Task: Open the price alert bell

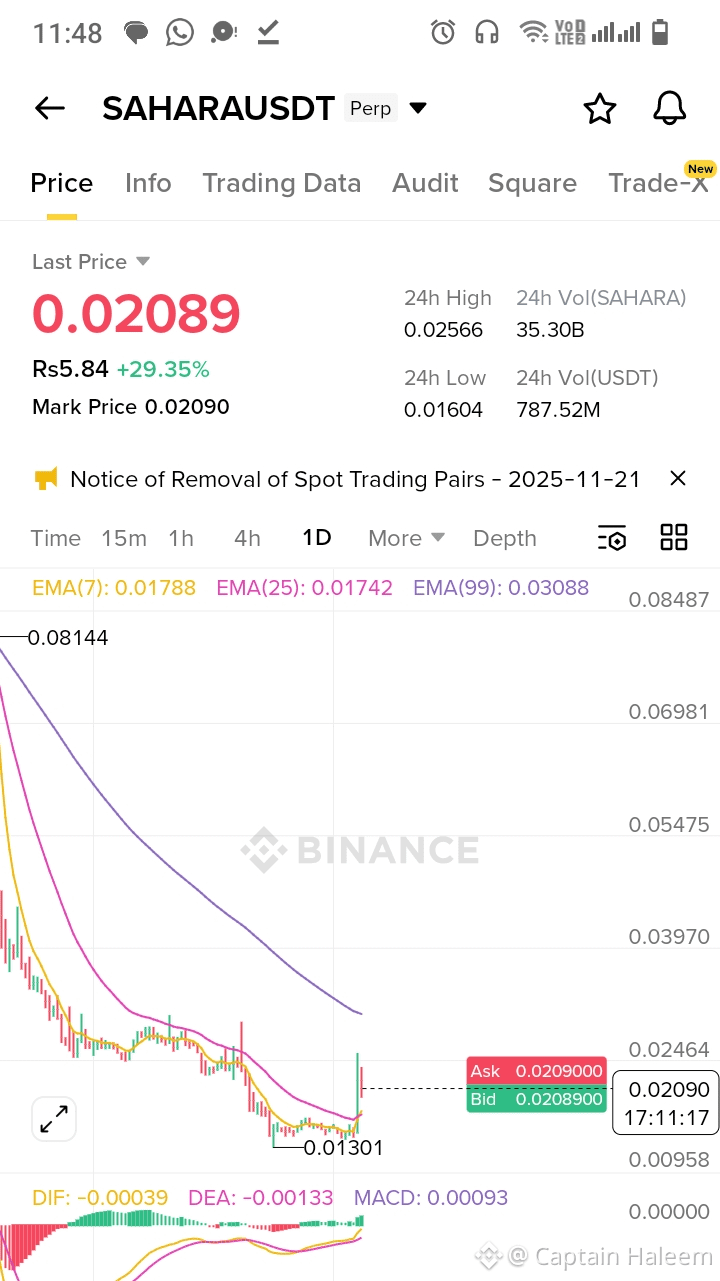Action: [x=670, y=108]
